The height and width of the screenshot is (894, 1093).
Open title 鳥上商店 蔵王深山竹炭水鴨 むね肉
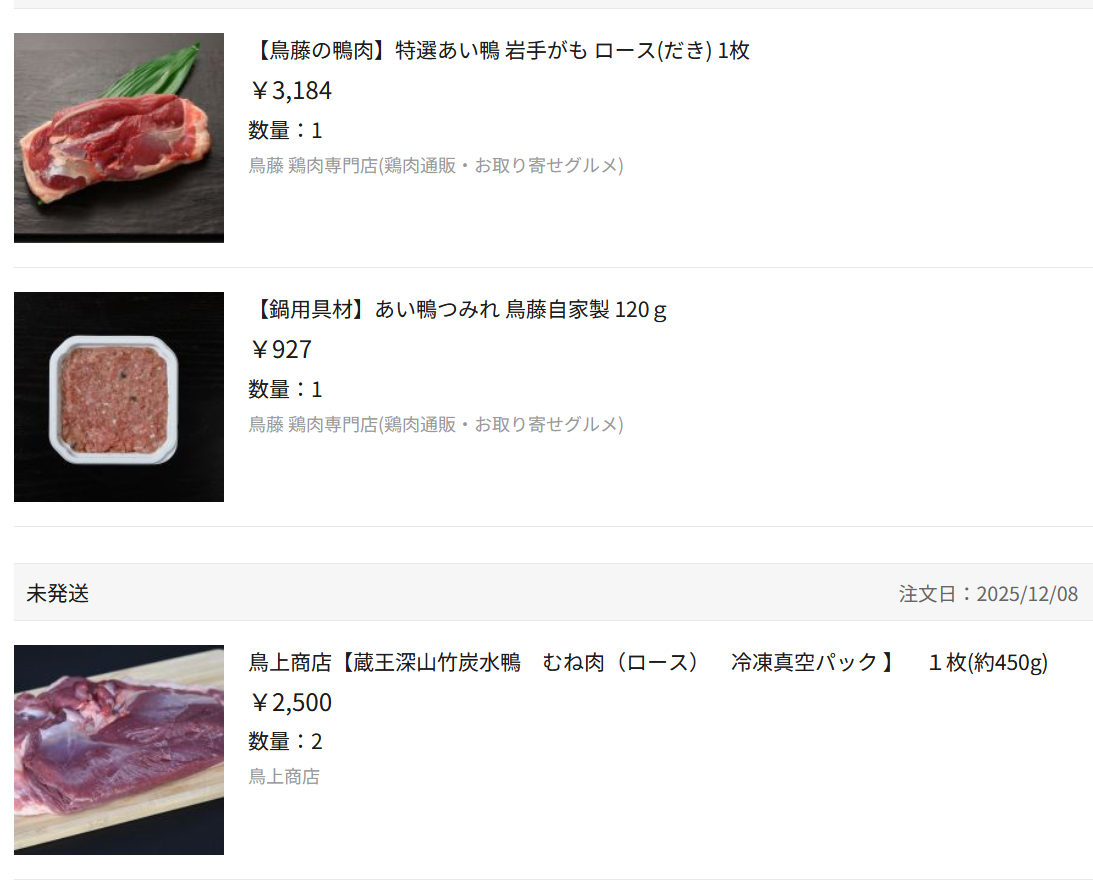(x=647, y=662)
